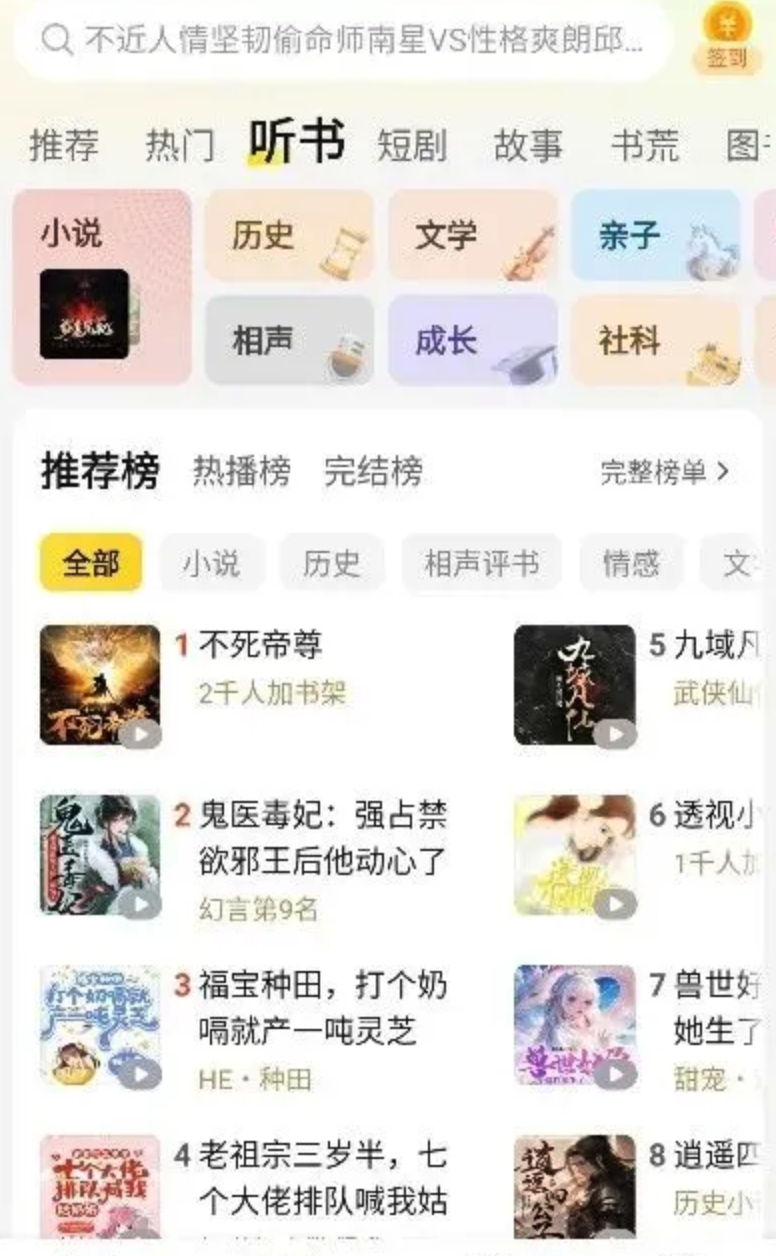
Task: Open the 相声 category card
Action: [289, 341]
